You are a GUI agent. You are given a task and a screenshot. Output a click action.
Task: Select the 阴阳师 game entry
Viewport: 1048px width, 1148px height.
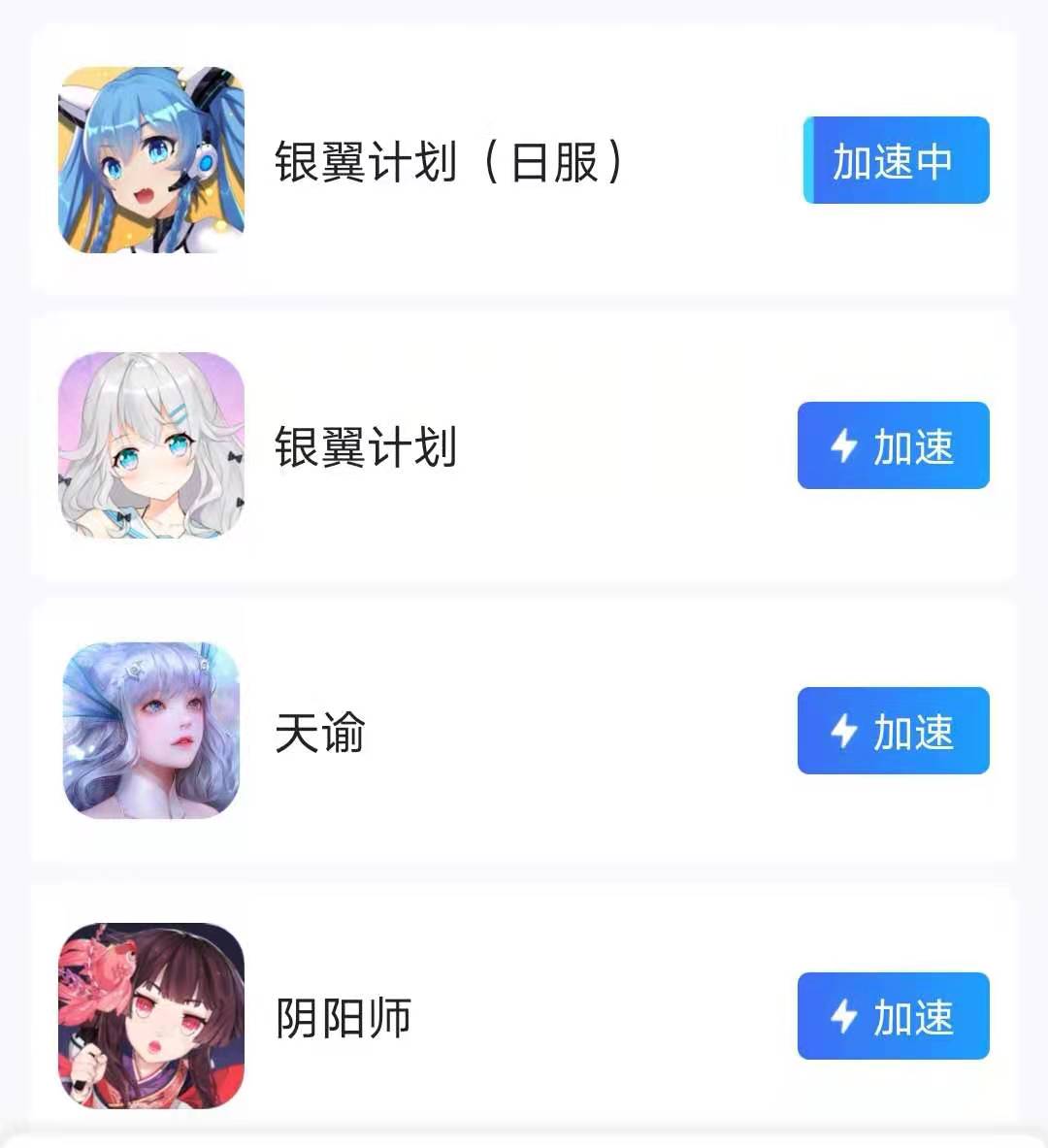click(x=344, y=1017)
